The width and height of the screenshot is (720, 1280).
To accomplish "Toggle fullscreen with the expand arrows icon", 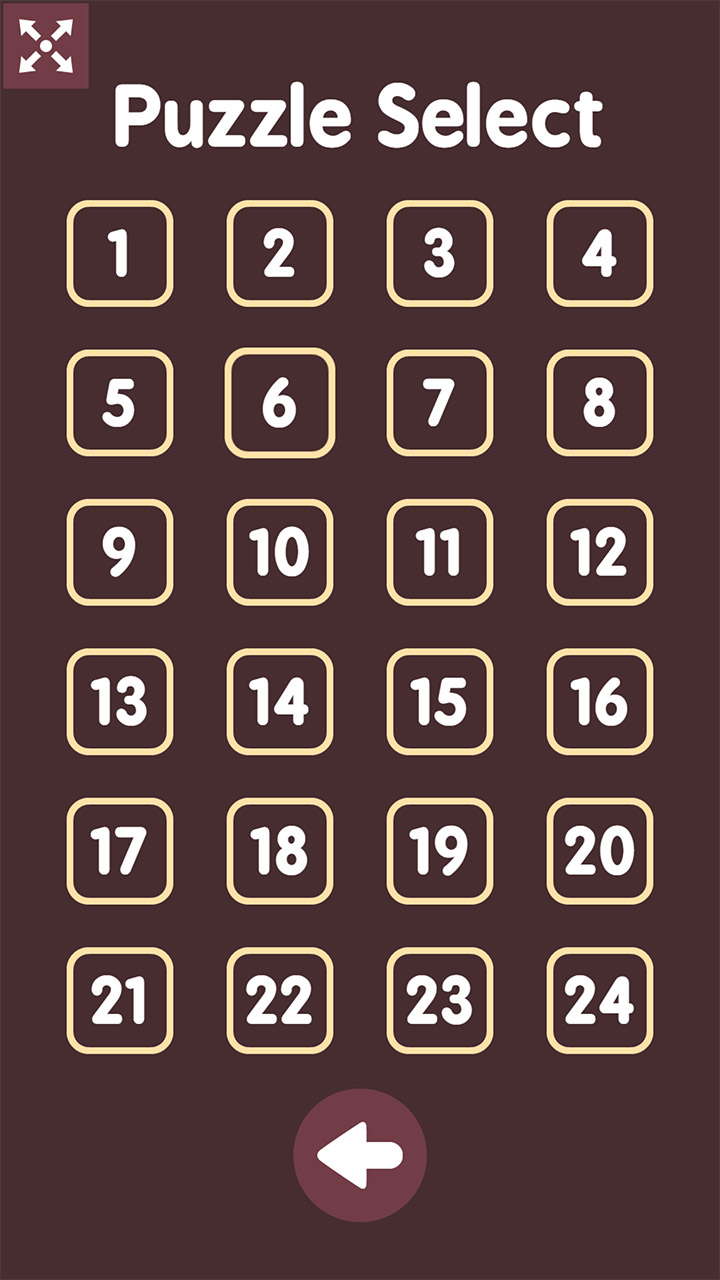I will pos(46,46).
